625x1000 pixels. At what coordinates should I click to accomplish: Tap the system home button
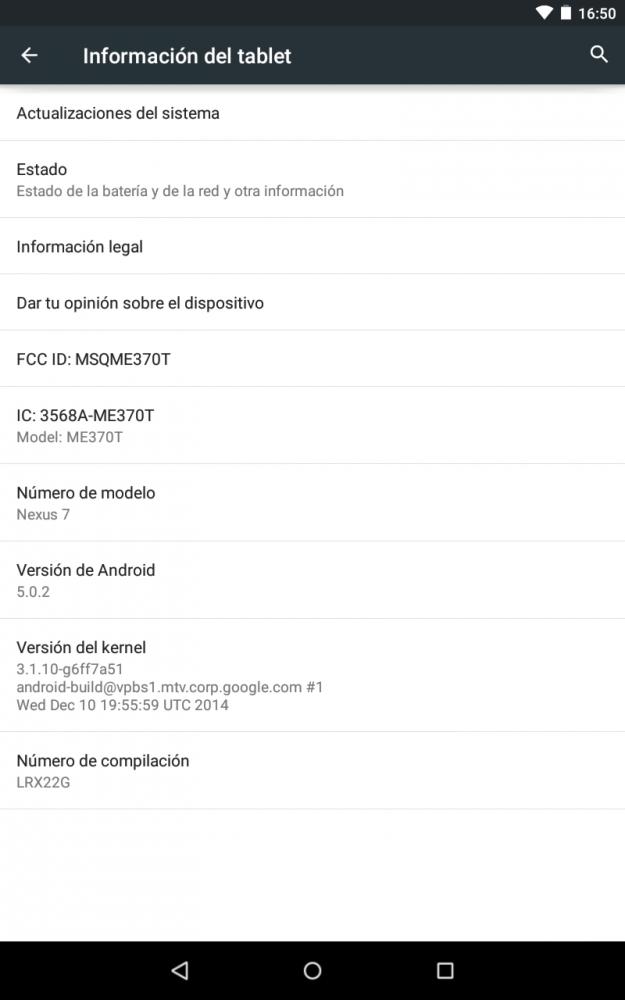tap(312, 971)
